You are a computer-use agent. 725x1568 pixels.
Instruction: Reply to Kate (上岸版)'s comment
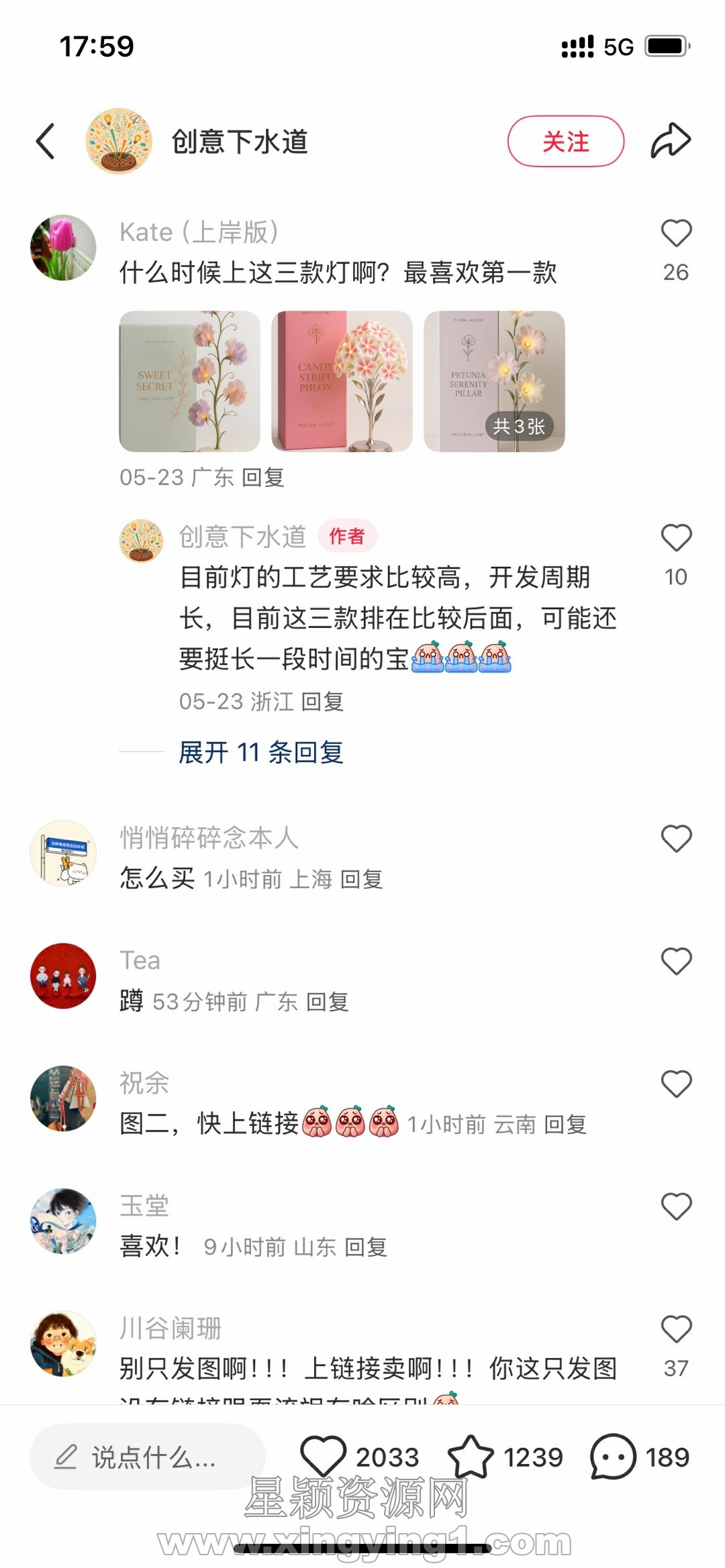tap(263, 478)
